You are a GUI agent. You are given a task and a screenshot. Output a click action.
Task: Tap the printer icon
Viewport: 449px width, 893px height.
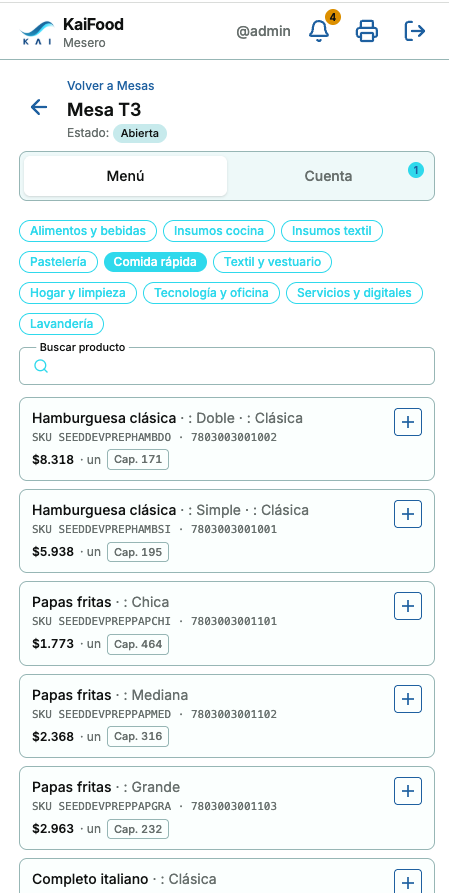[367, 31]
